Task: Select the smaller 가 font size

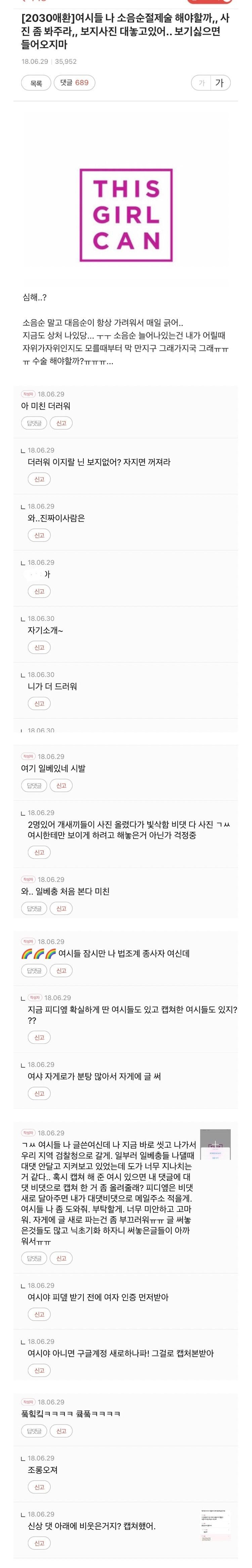Action: point(202,83)
